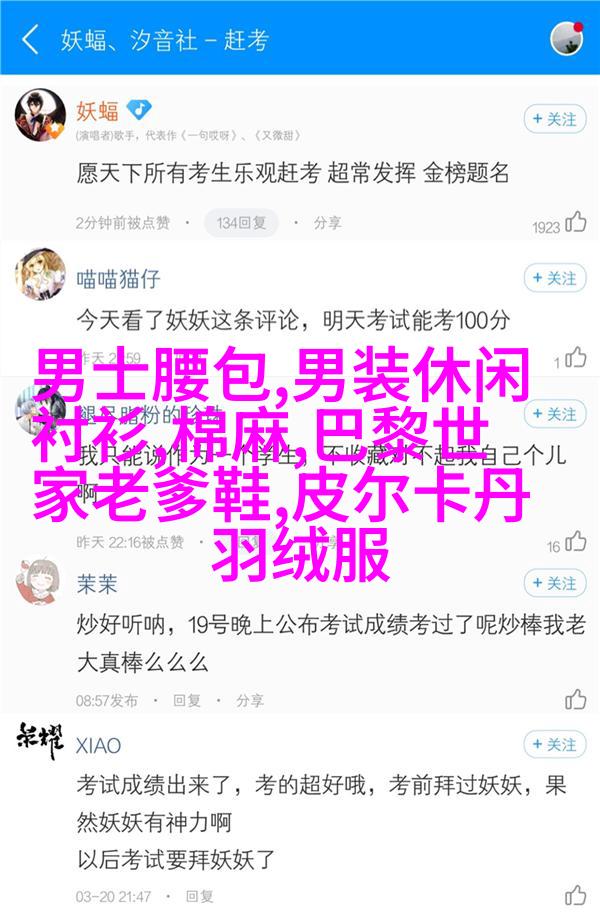Follow user 妖蝠
The image size is (600, 915).
pyautogui.click(x=554, y=119)
